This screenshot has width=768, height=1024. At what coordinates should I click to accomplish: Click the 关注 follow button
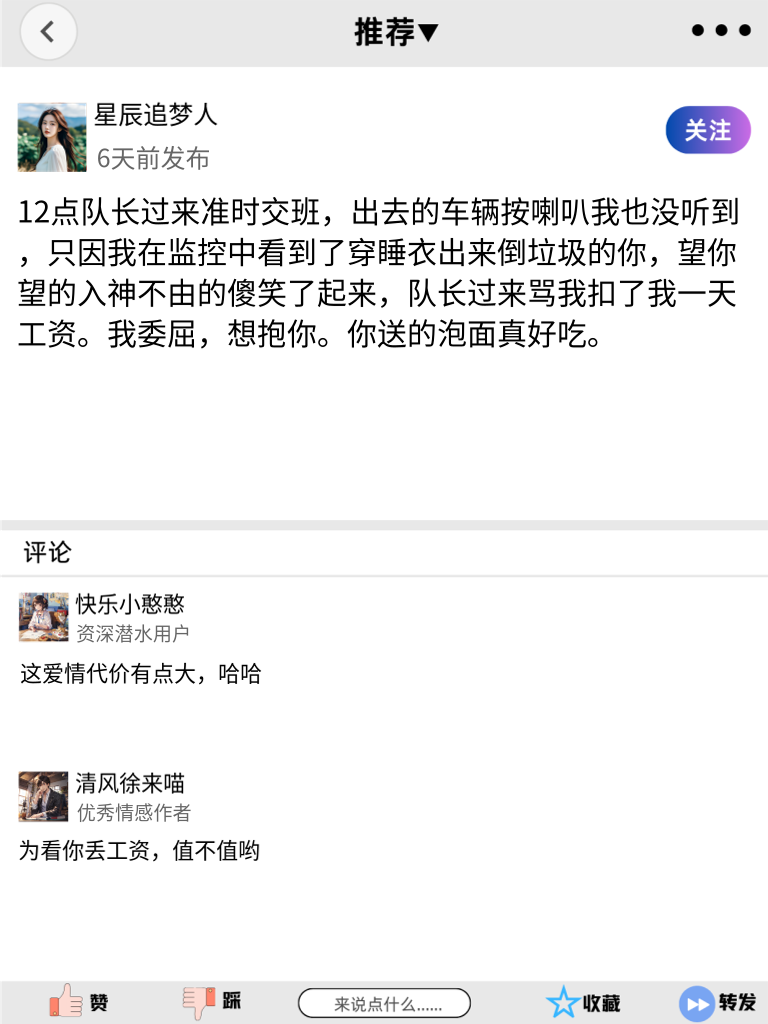708,130
